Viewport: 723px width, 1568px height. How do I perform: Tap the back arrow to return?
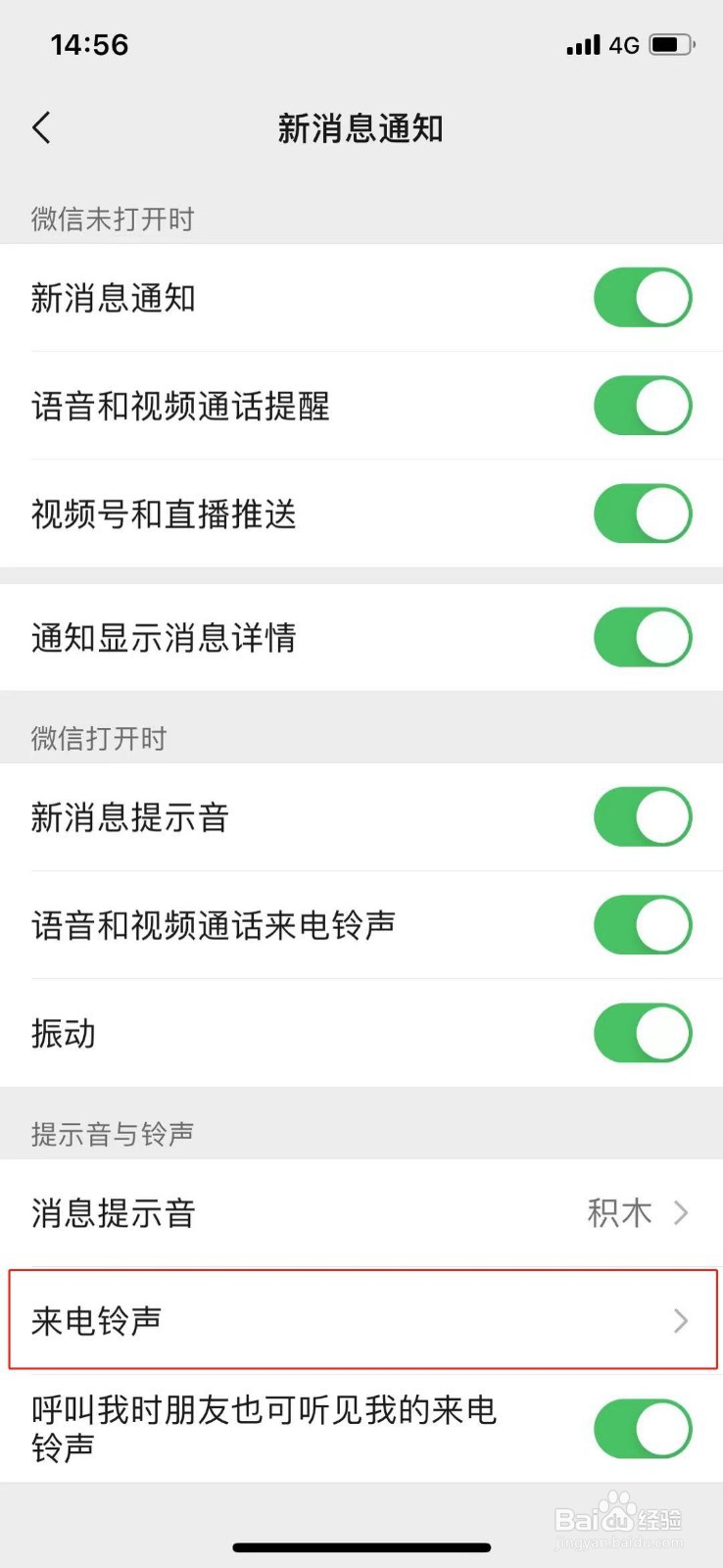click(x=41, y=127)
